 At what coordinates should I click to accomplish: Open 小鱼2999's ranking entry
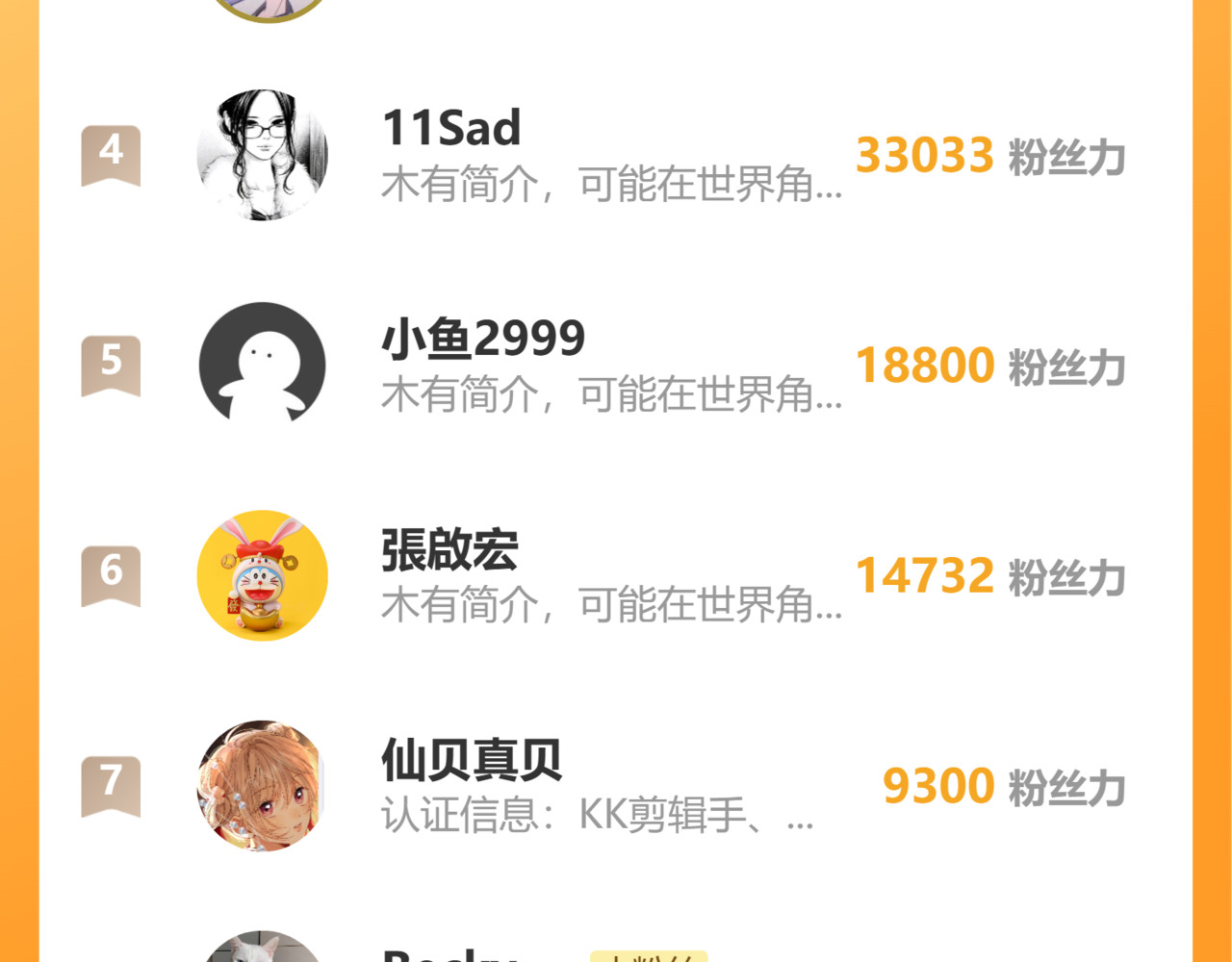pos(482,339)
